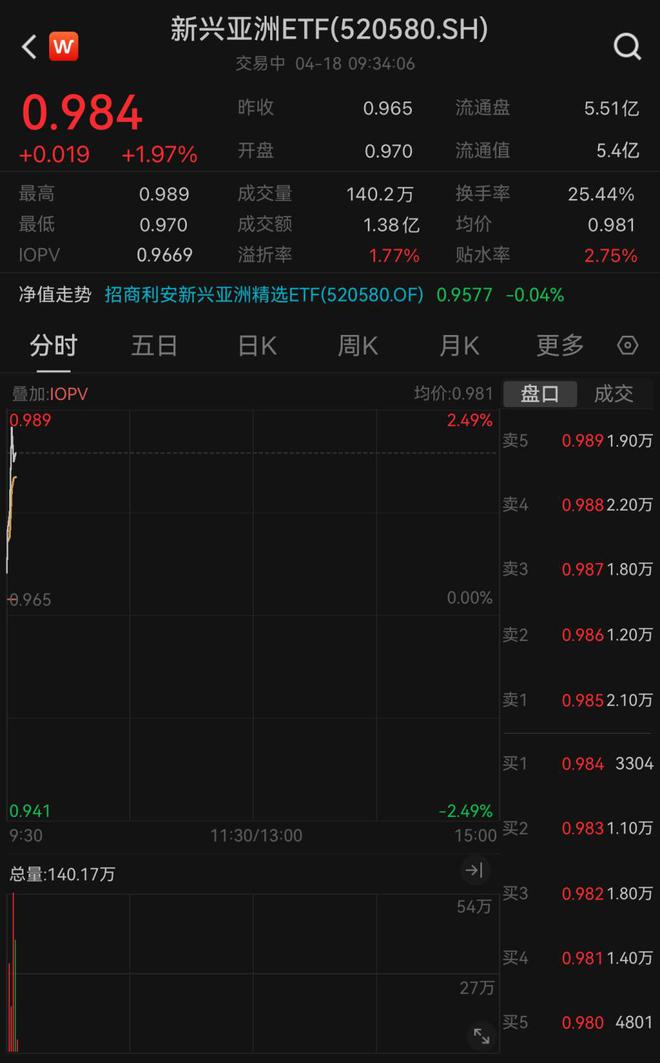This screenshot has width=660, height=1063.
Task: Switch to the 成交 trades tab
Action: click(614, 394)
